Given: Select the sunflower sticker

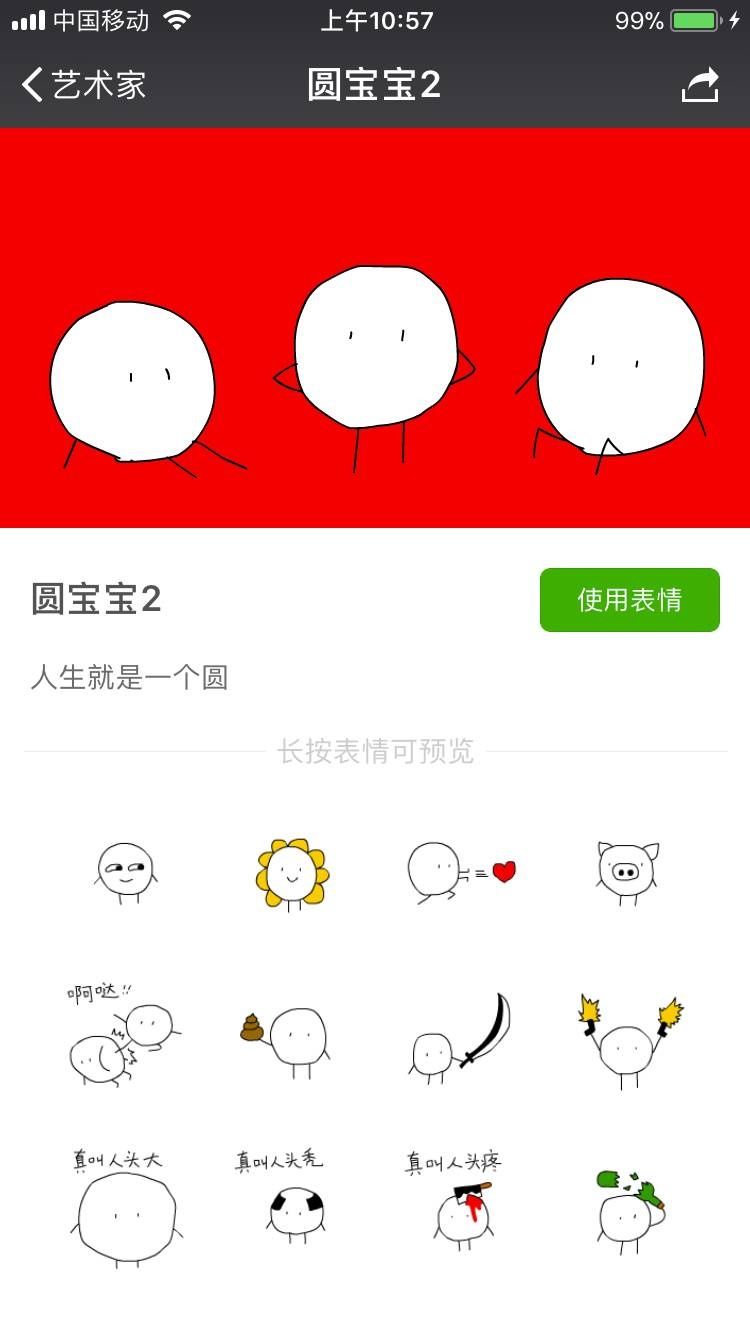Looking at the screenshot, I should click(292, 874).
